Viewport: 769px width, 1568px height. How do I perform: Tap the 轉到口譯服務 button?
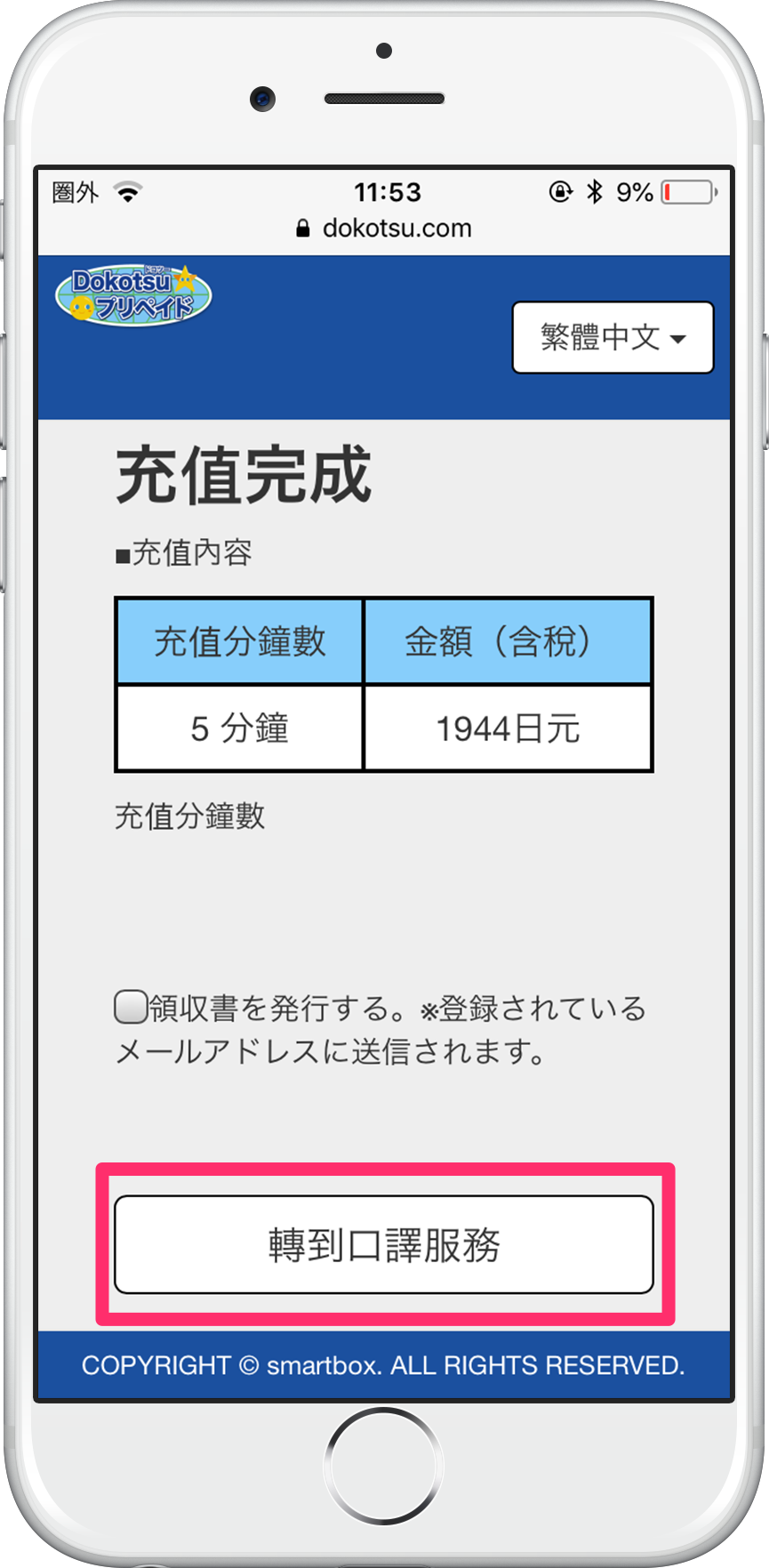pos(384,1244)
